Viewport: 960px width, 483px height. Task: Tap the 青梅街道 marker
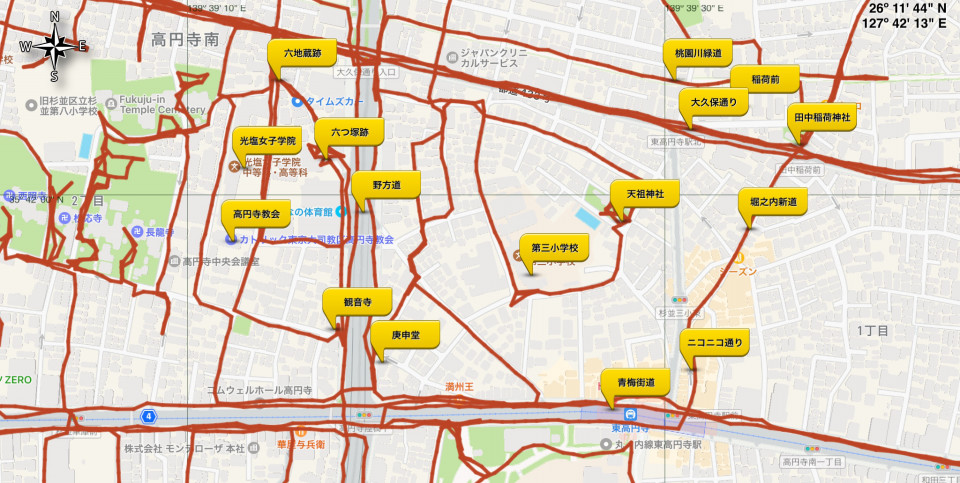(635, 382)
